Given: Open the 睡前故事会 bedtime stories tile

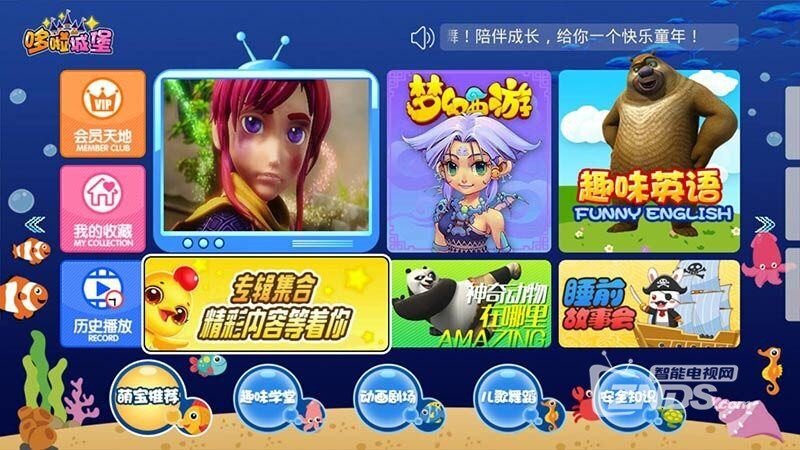Looking at the screenshot, I should coord(649,305).
